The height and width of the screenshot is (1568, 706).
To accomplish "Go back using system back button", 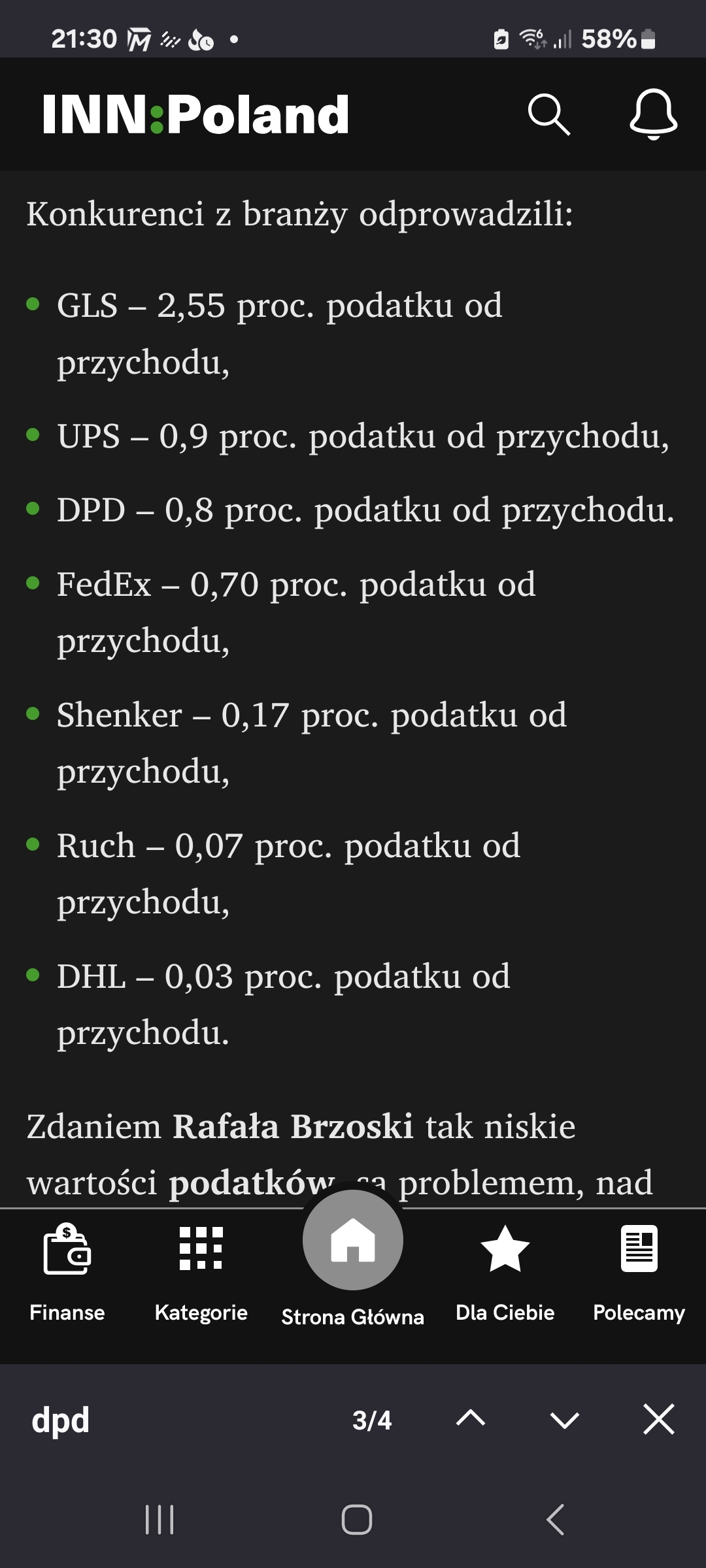I will pyautogui.click(x=555, y=1519).
